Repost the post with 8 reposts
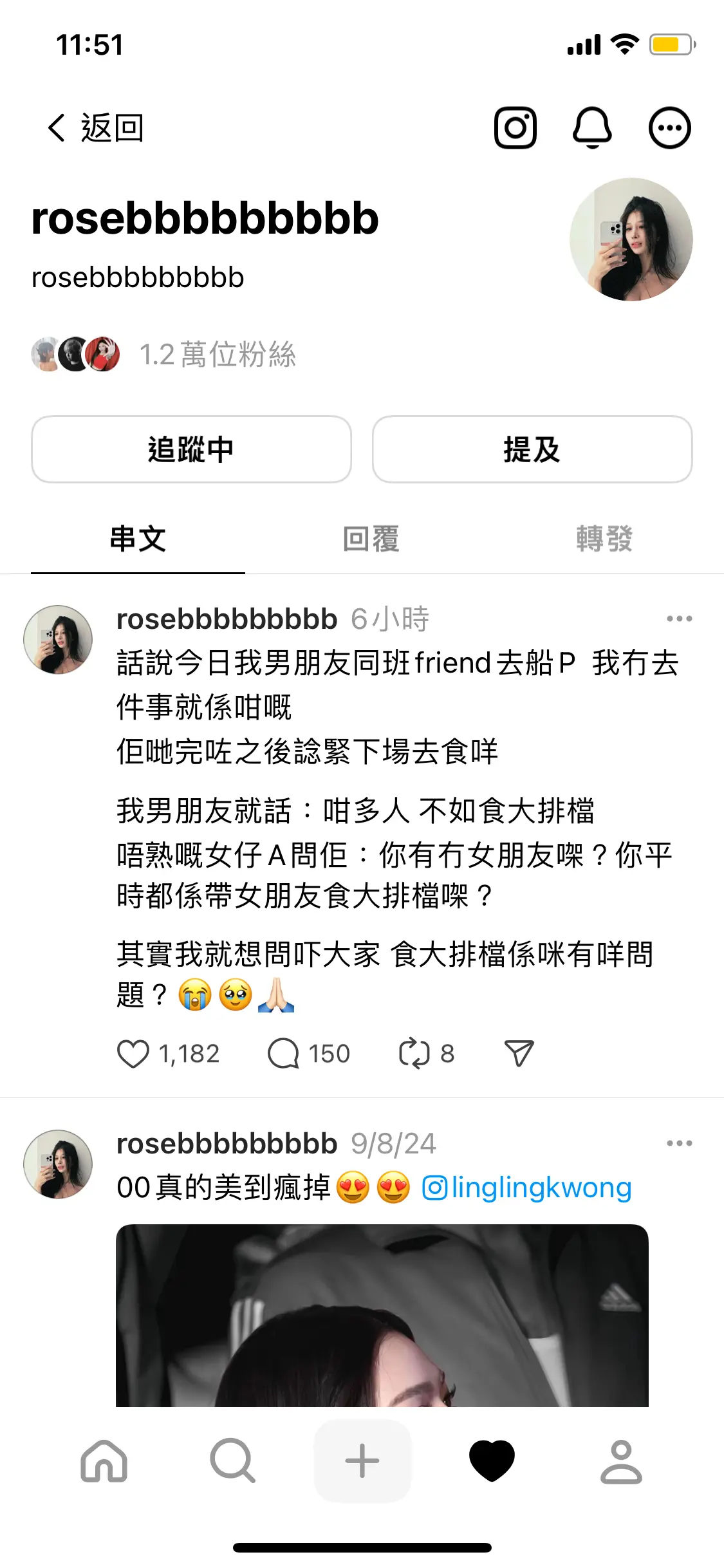This screenshot has height=1568, width=724. point(414,1054)
